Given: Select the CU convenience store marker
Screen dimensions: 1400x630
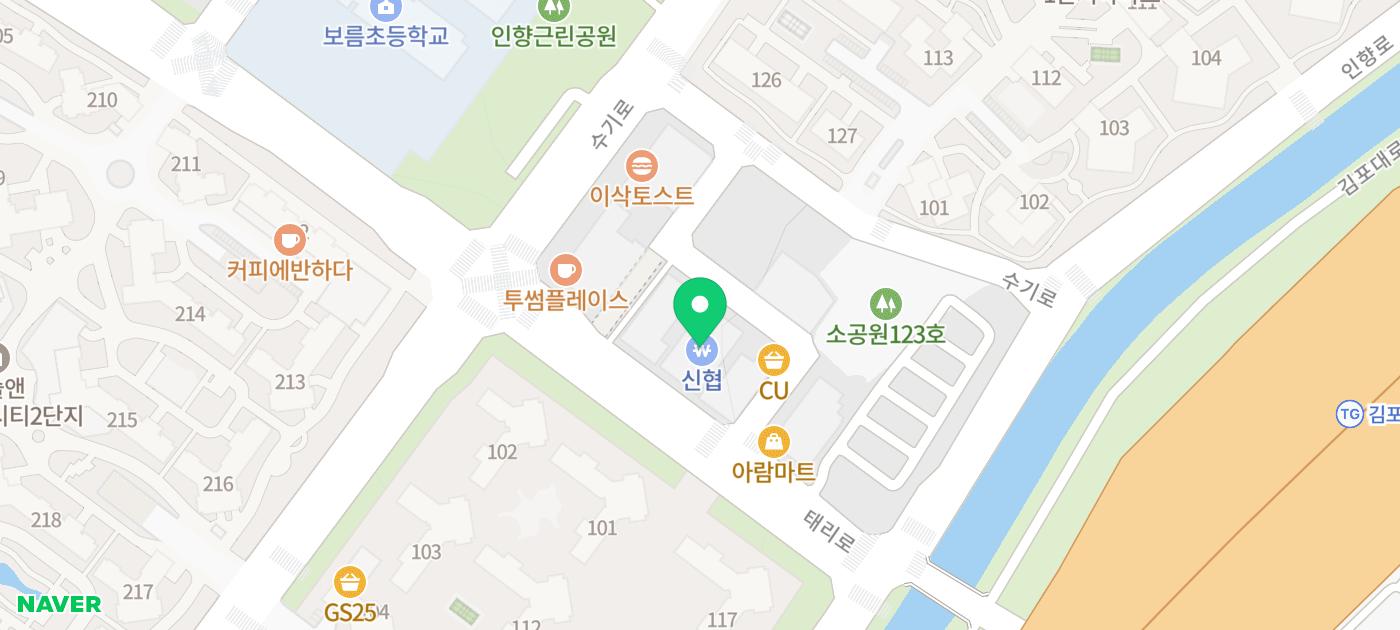Looking at the screenshot, I should (774, 360).
